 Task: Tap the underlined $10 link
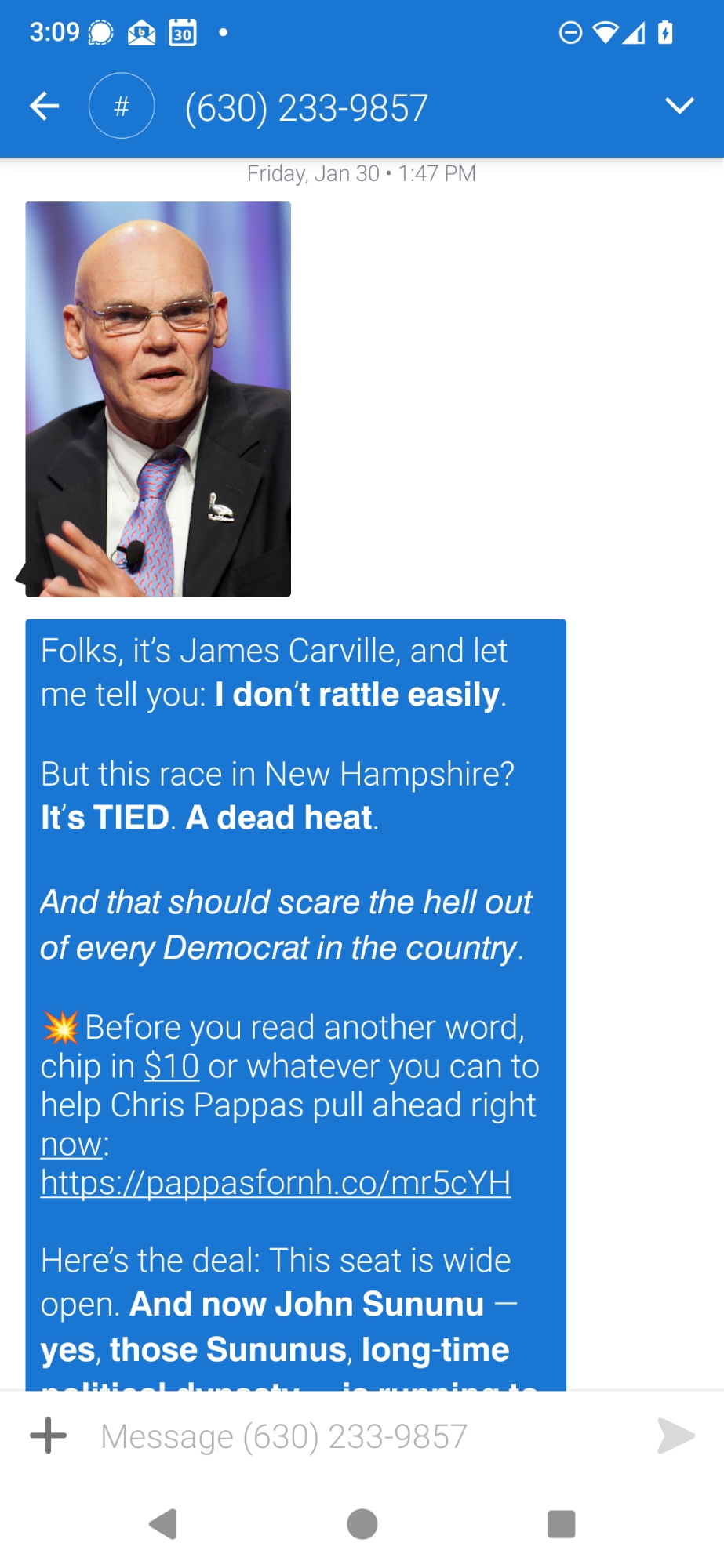click(171, 1066)
